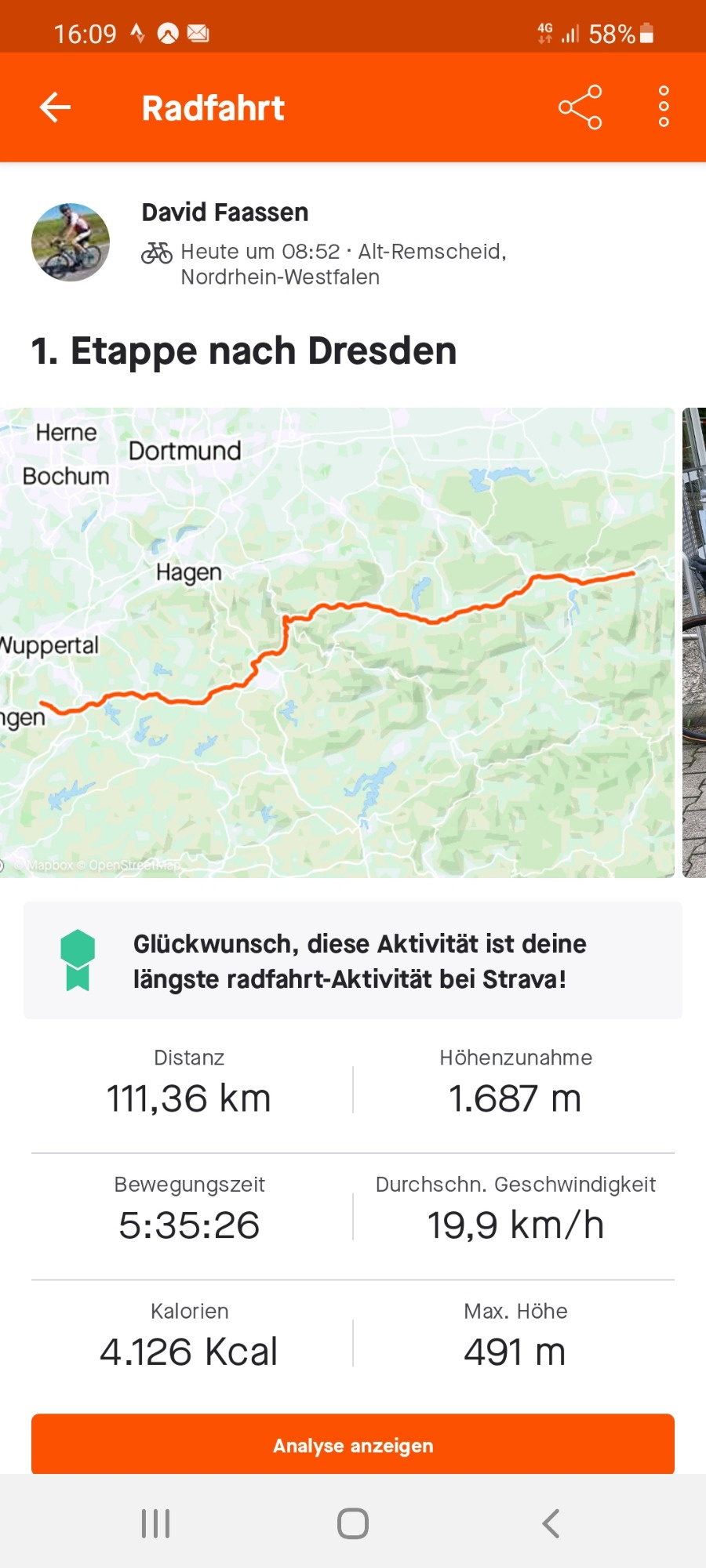Go back using the top arrow
This screenshot has height=1568, width=706.
point(56,107)
